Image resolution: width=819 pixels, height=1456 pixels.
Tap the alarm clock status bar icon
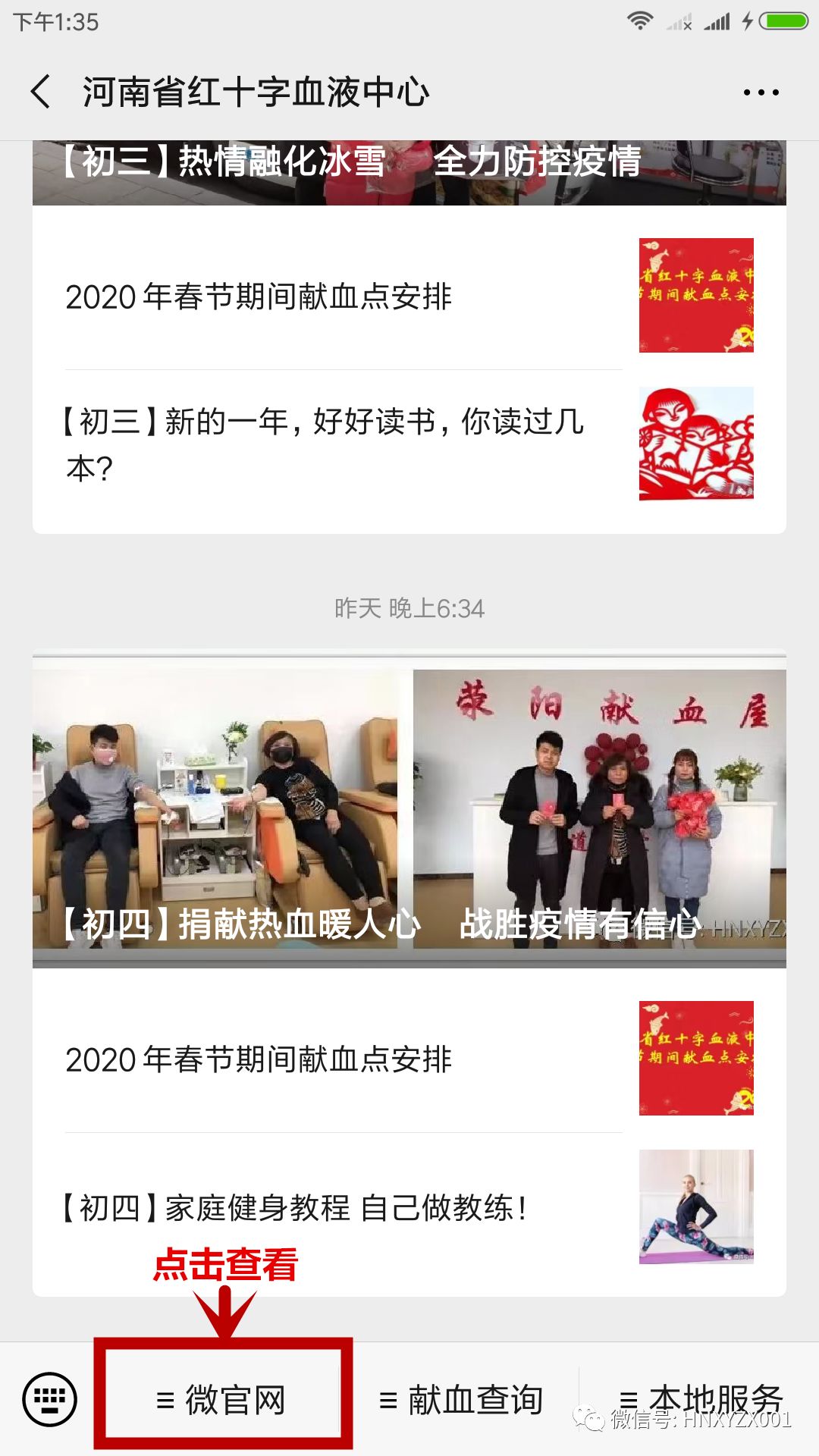click(x=677, y=23)
